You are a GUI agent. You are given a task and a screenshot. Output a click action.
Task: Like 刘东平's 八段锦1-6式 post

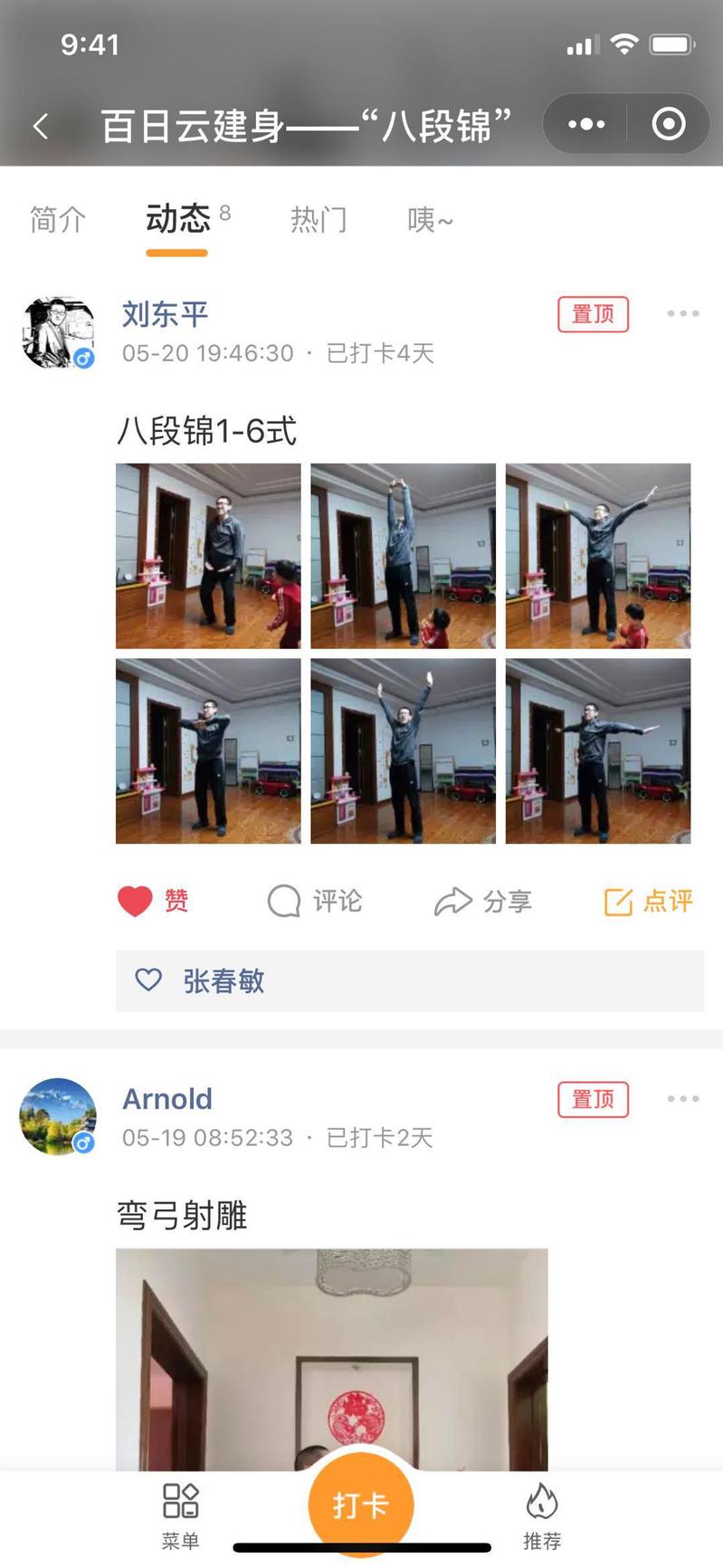pyautogui.click(x=153, y=901)
